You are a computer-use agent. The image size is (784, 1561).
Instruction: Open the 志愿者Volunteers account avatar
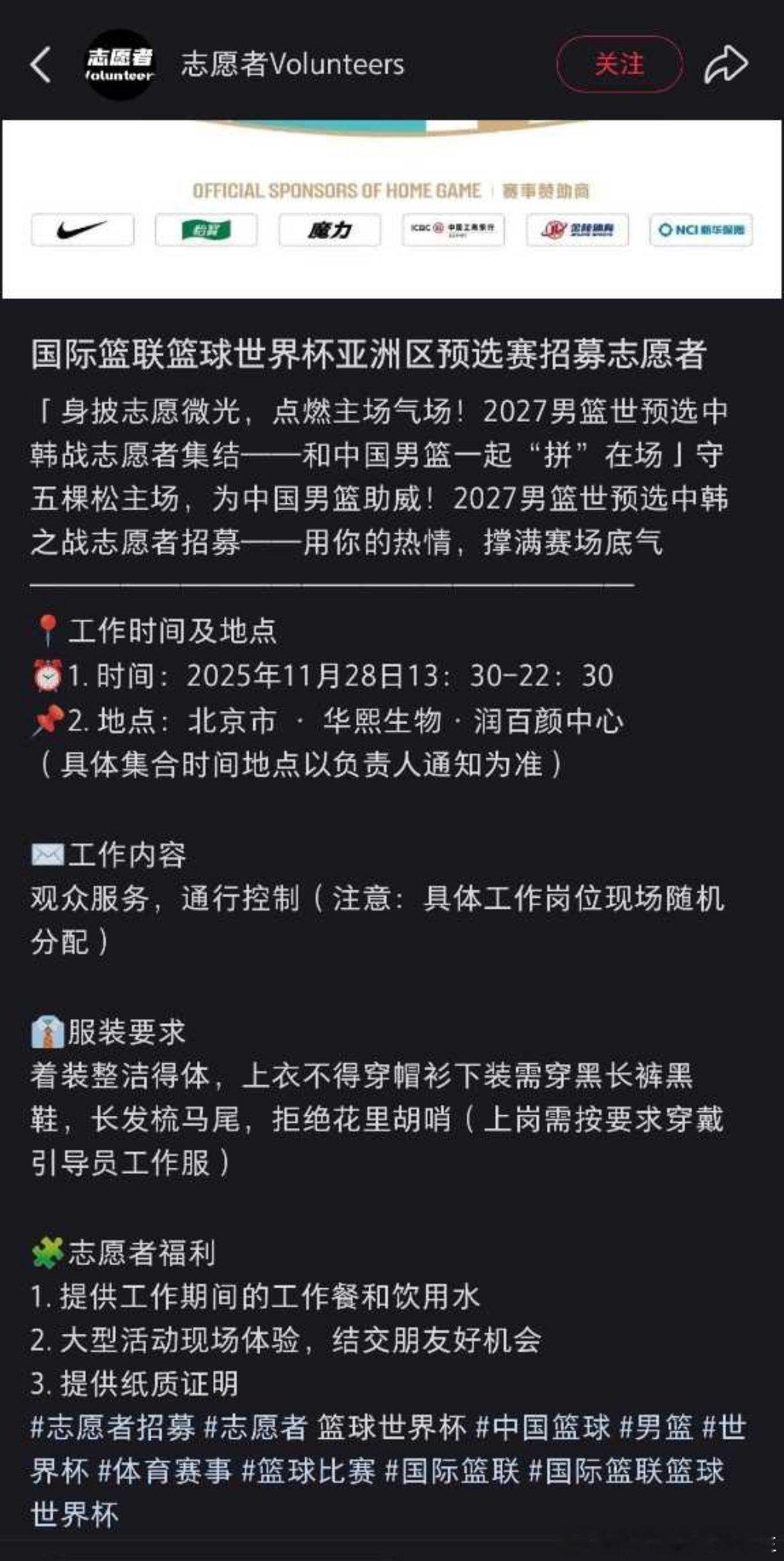(120, 64)
